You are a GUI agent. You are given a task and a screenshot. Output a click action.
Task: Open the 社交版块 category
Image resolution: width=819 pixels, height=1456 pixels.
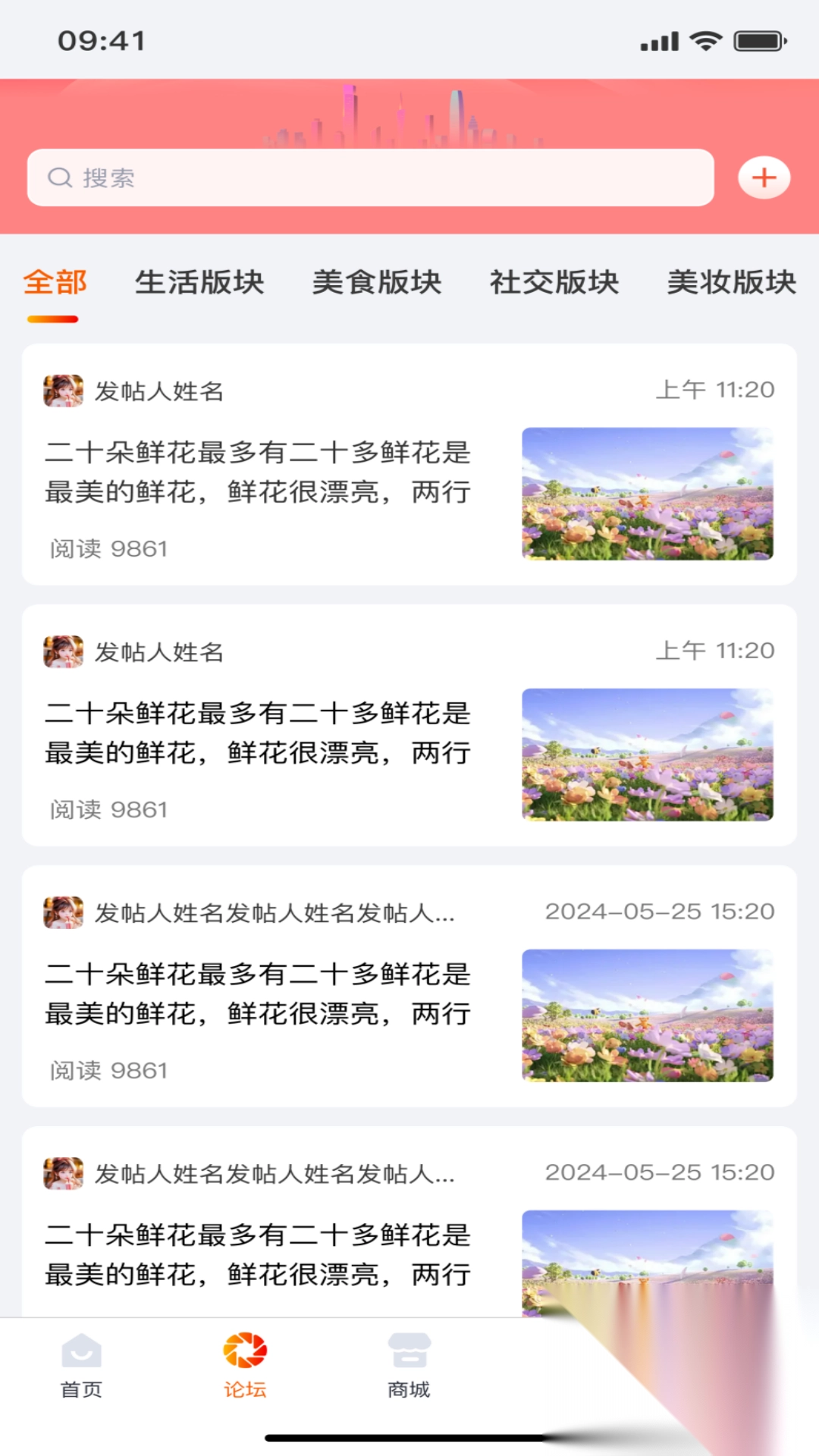[x=554, y=281]
